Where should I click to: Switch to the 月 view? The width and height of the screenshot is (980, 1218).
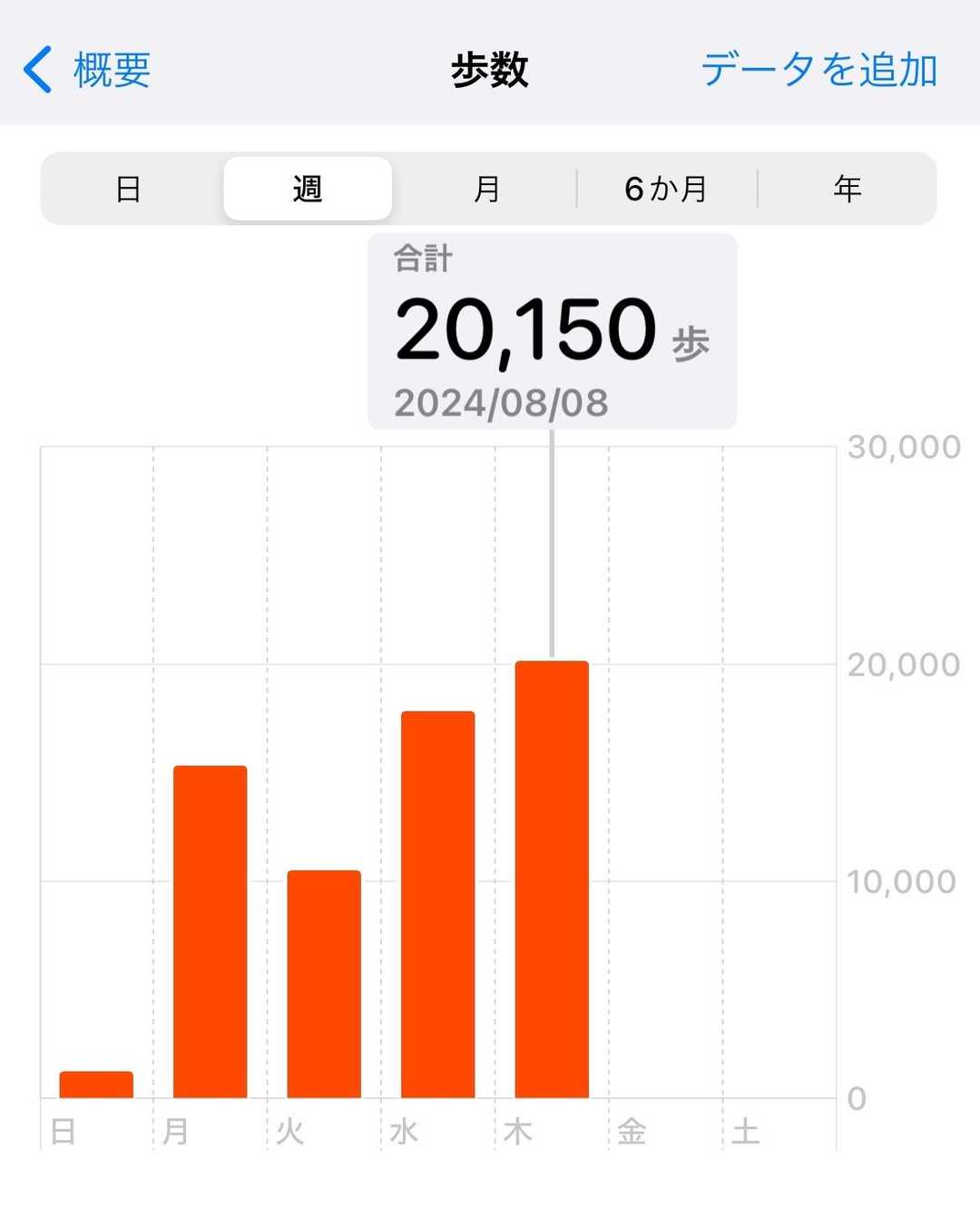tap(487, 189)
